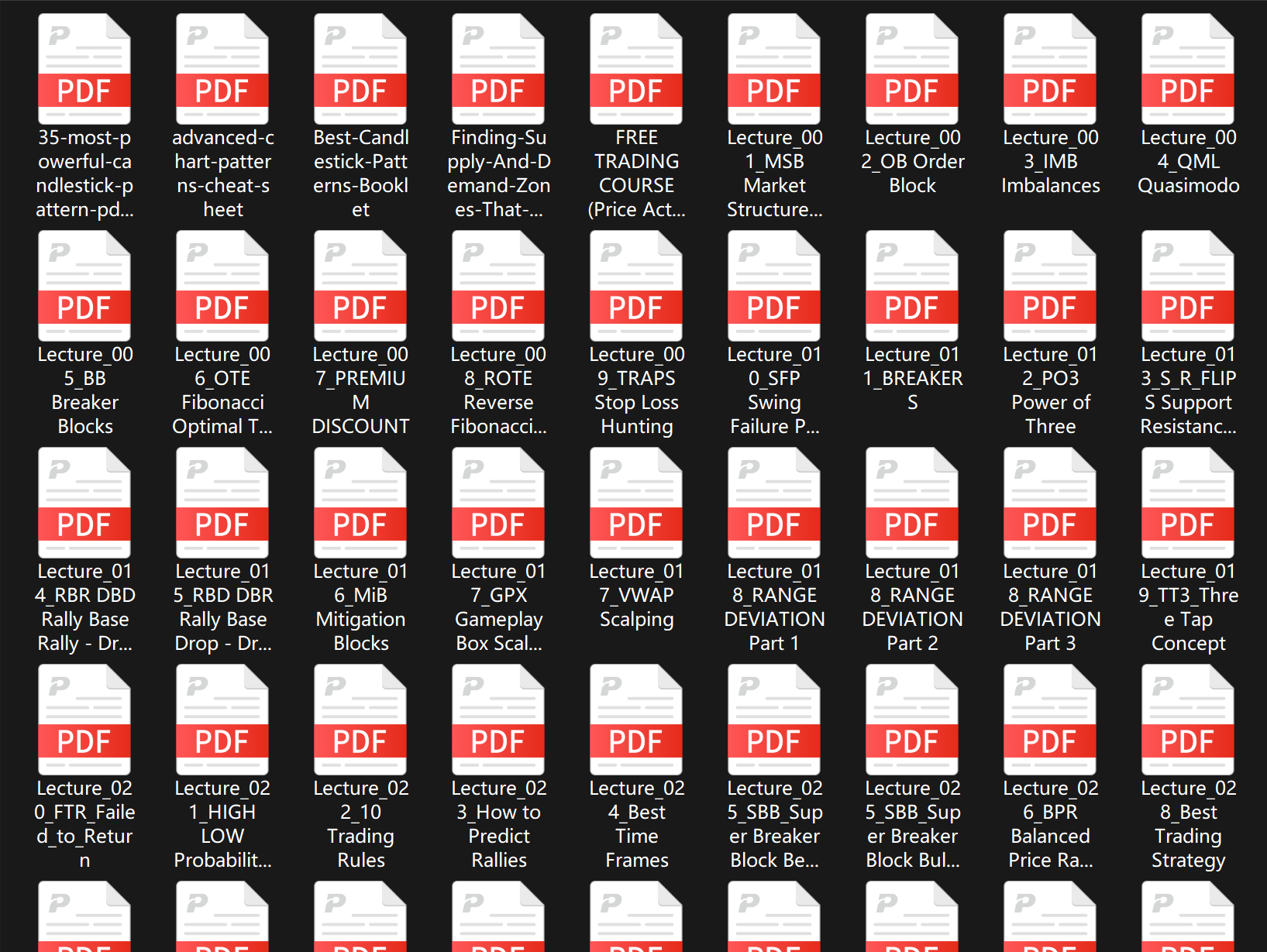The width and height of the screenshot is (1267, 952).
Task: Open Best-Candlestick-Patterns-Booklet PDF
Action: click(x=360, y=71)
